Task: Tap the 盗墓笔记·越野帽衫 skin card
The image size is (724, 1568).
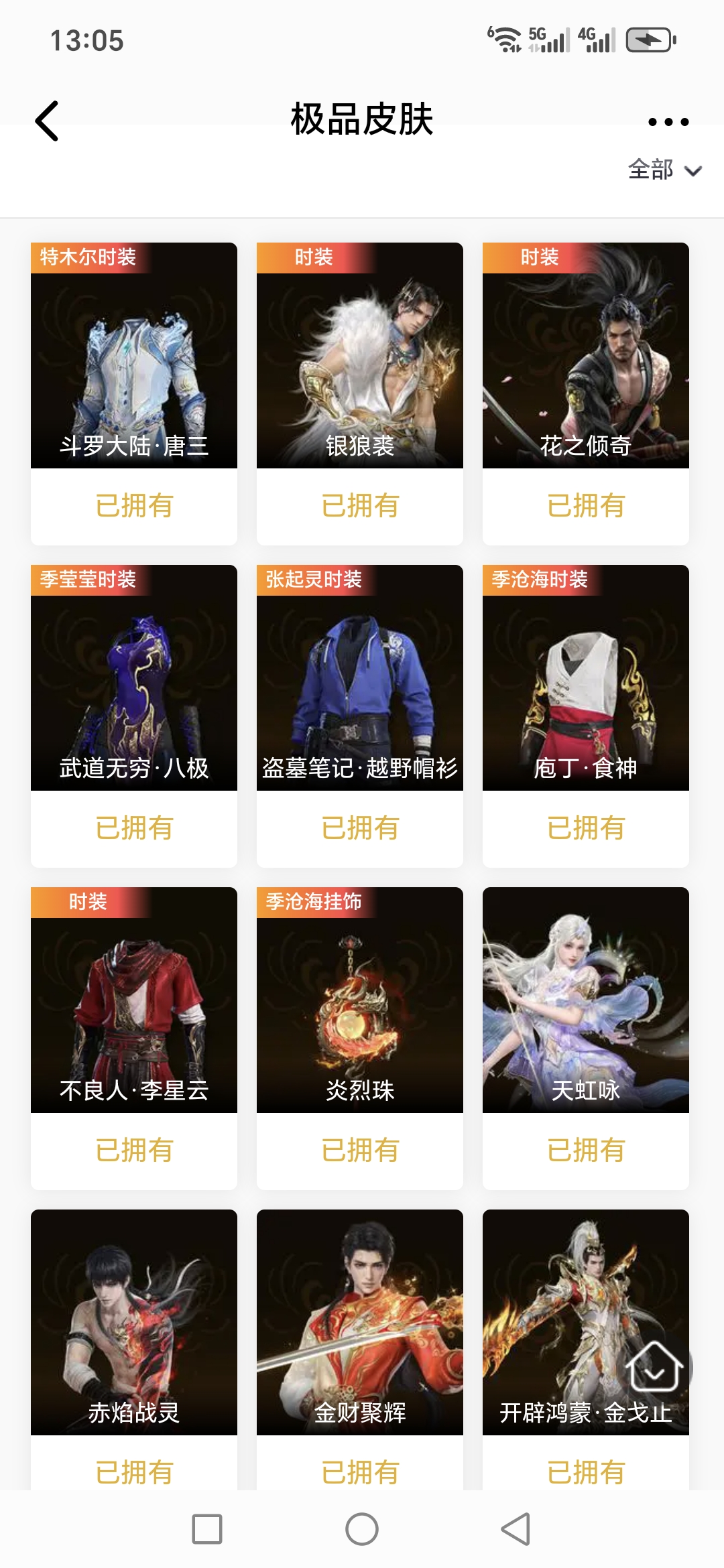Action: pos(360,677)
